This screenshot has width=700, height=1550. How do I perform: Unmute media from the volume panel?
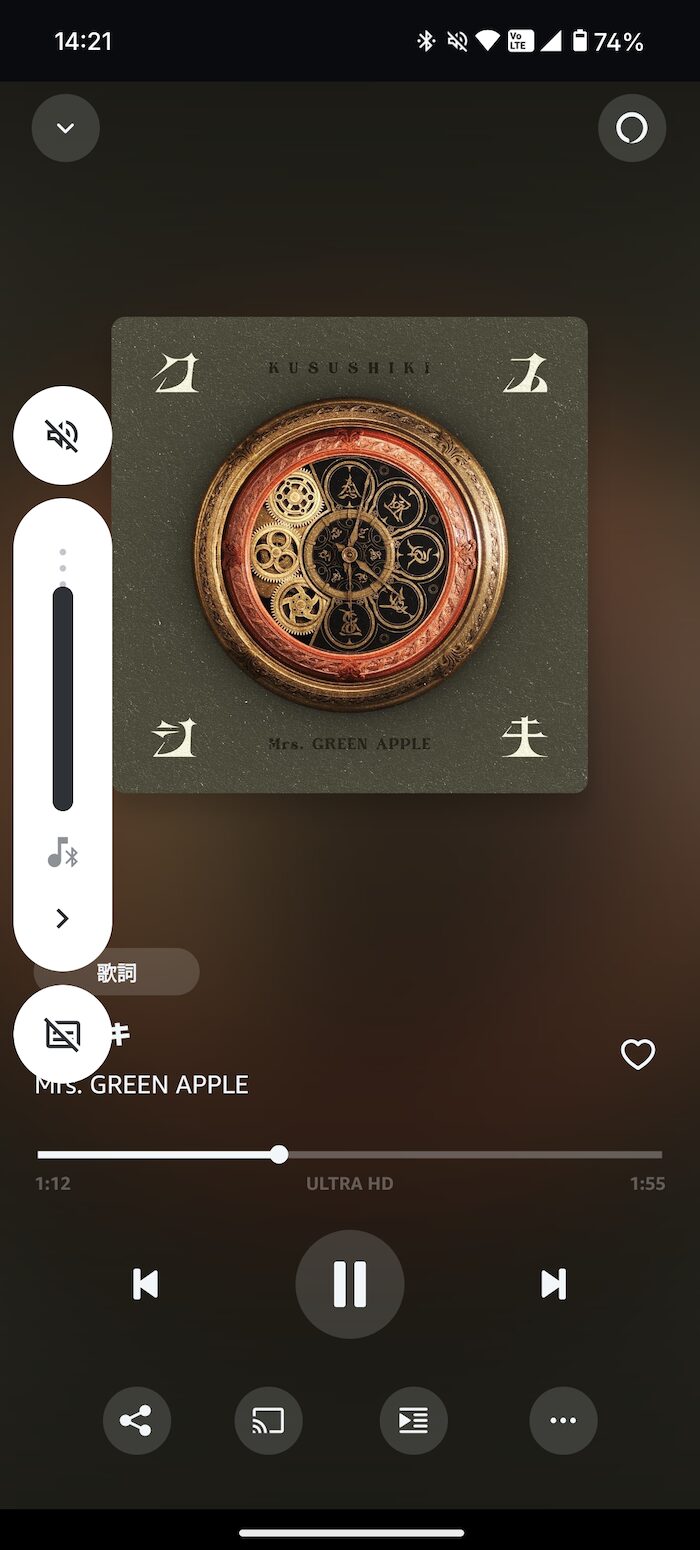tap(62, 435)
